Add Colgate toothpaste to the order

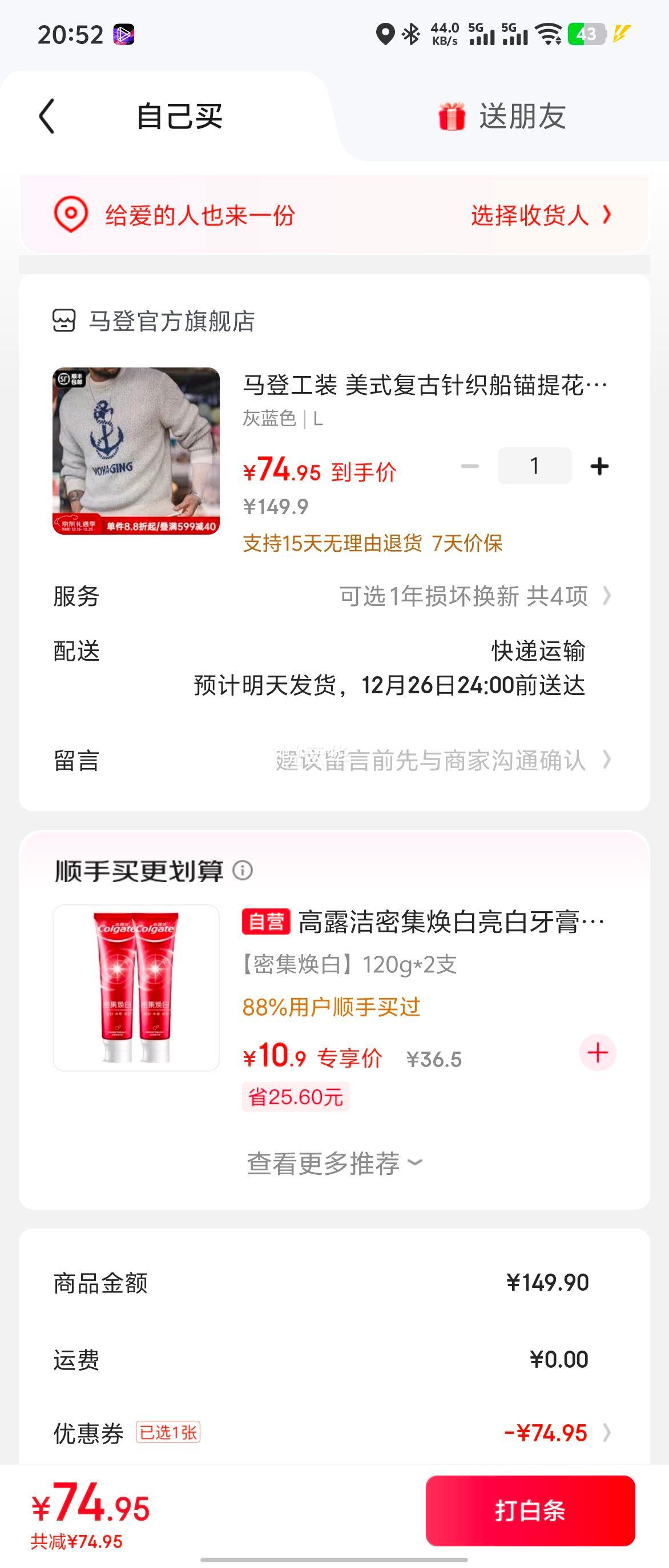(x=597, y=1052)
